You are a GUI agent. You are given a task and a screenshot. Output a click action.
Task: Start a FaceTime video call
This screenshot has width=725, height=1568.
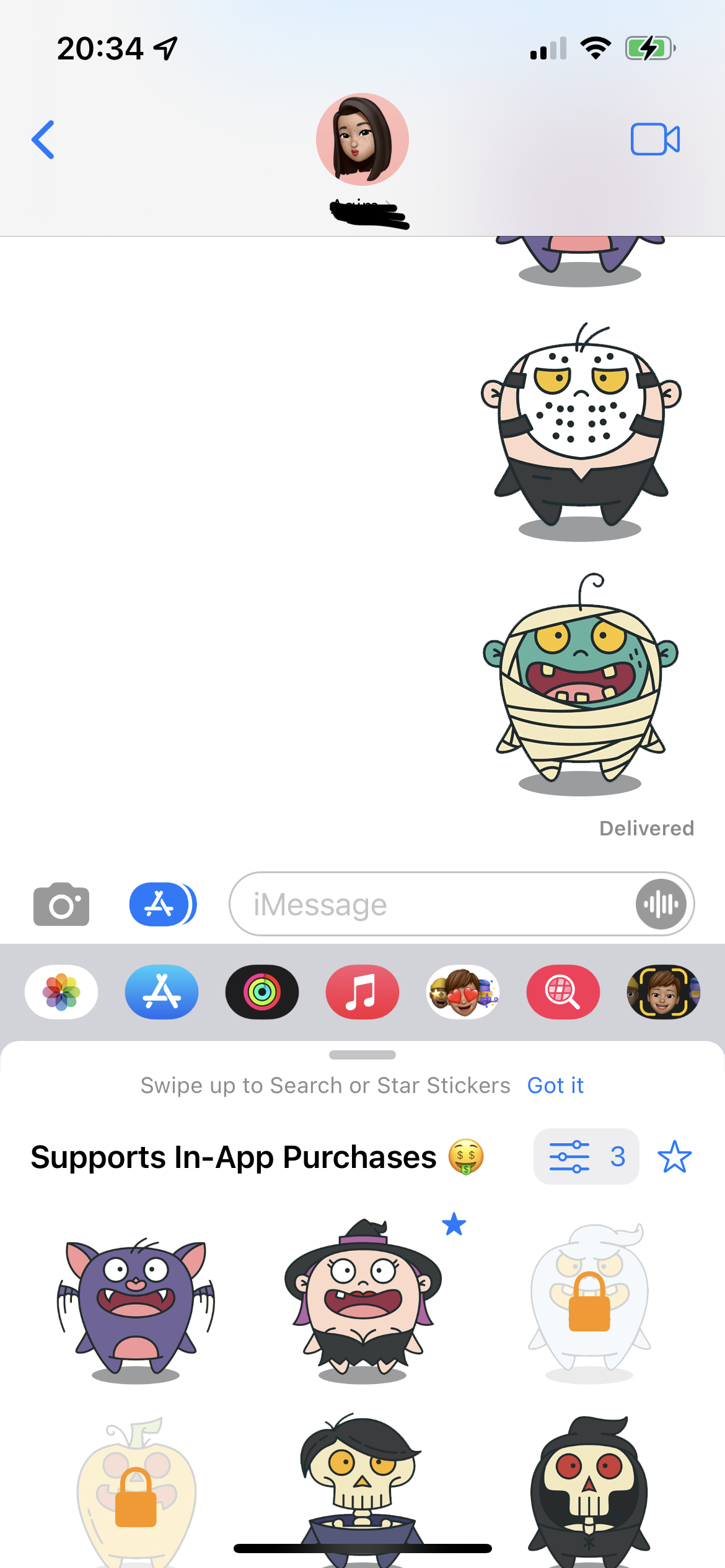coord(655,139)
